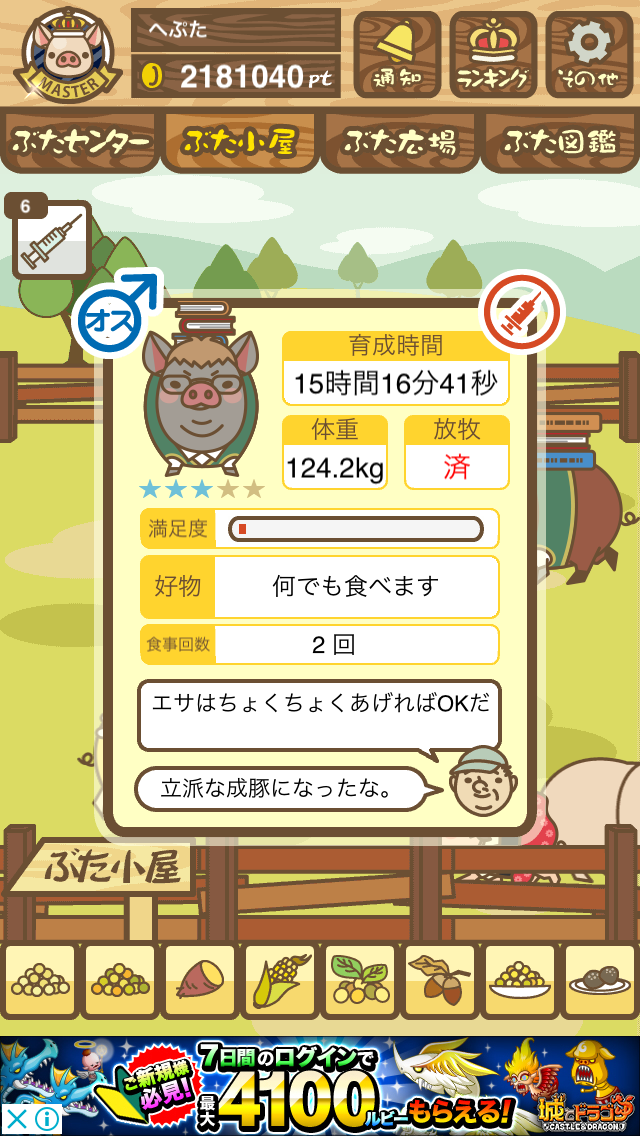
Task: Feed the corn cob
Action: pos(280,981)
